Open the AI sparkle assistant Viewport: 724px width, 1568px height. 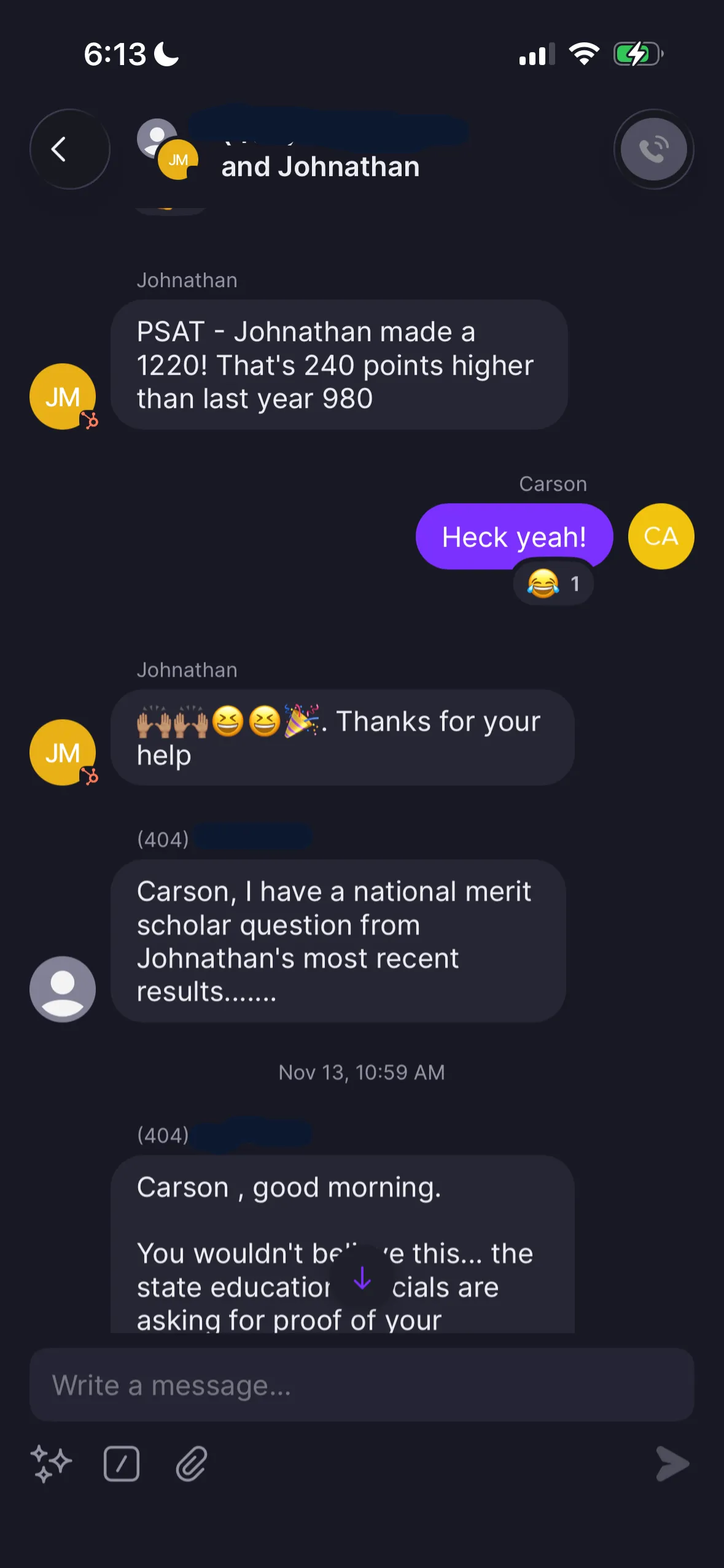click(x=51, y=1464)
